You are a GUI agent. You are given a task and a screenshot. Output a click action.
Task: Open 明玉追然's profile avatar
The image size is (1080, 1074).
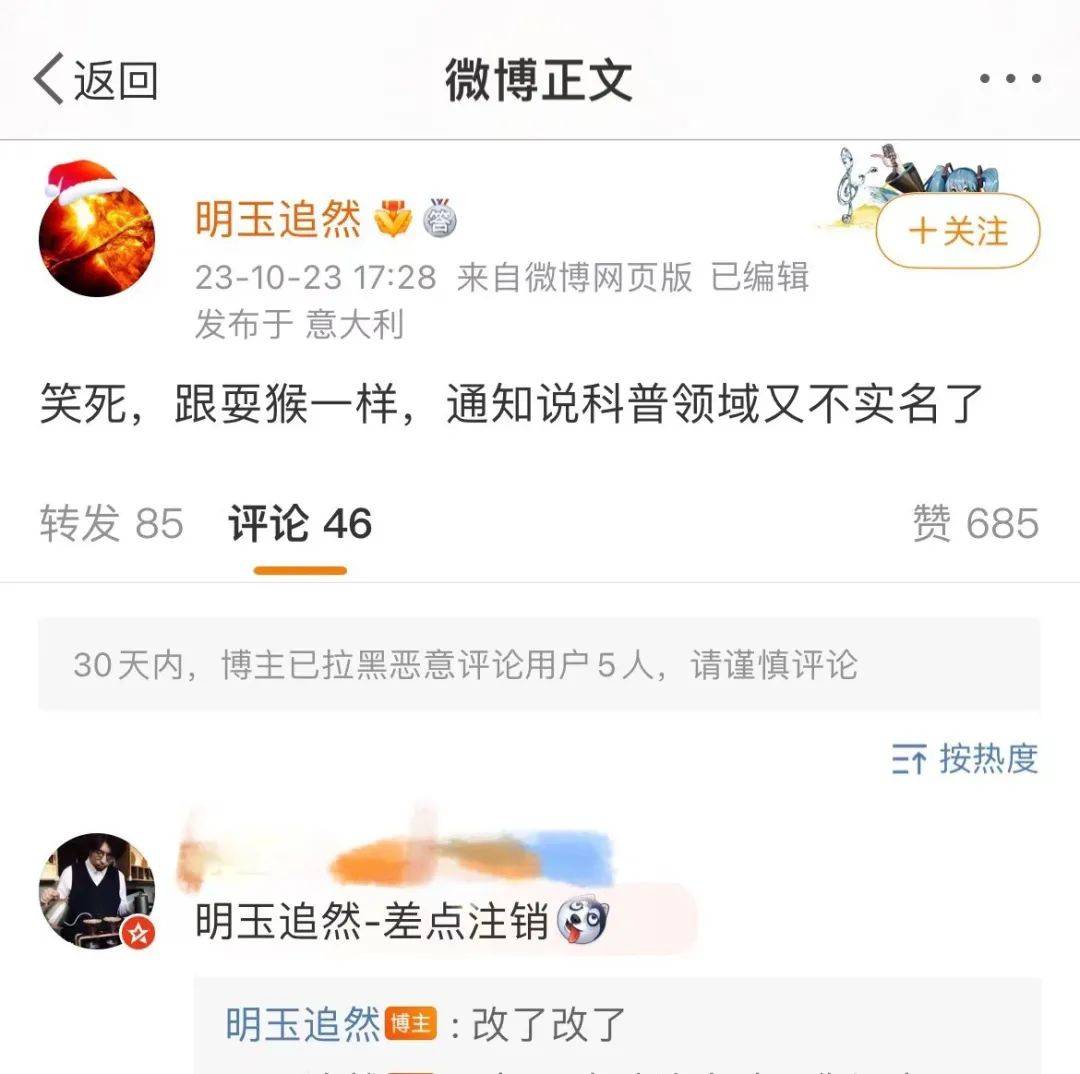pos(97,238)
